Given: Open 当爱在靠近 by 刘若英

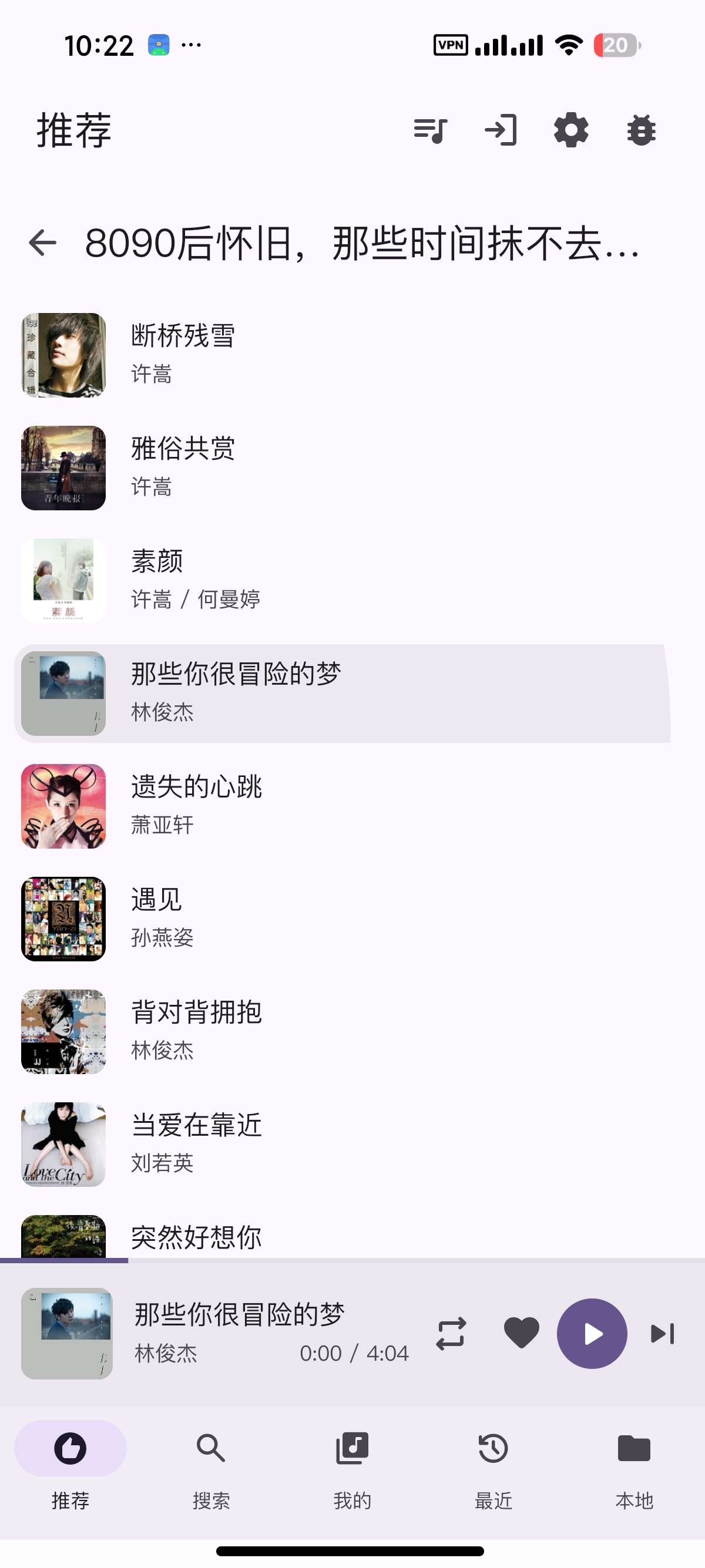Looking at the screenshot, I should 342,1144.
